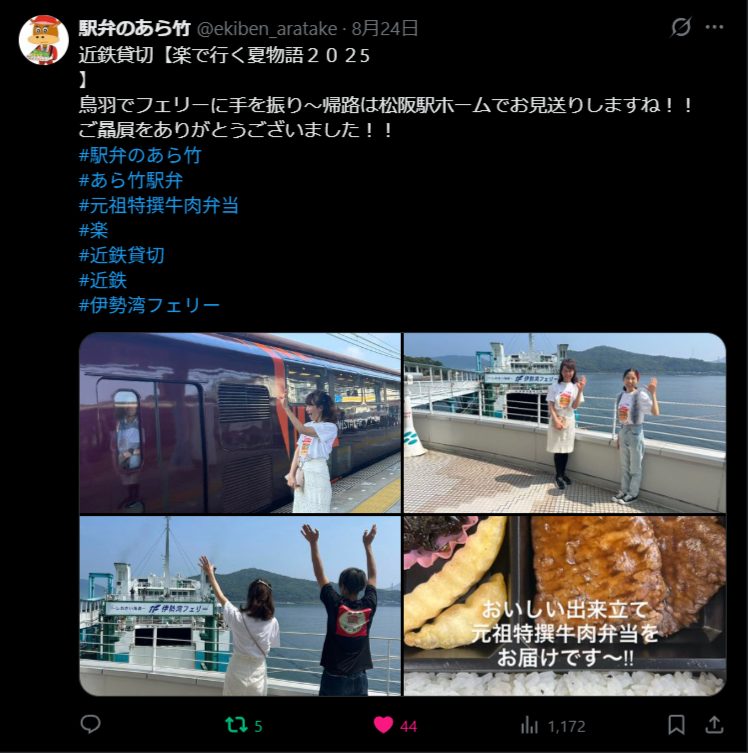Image resolution: width=748 pixels, height=753 pixels.
Task: View photo of people waving at the ferry
Action: 240,606
